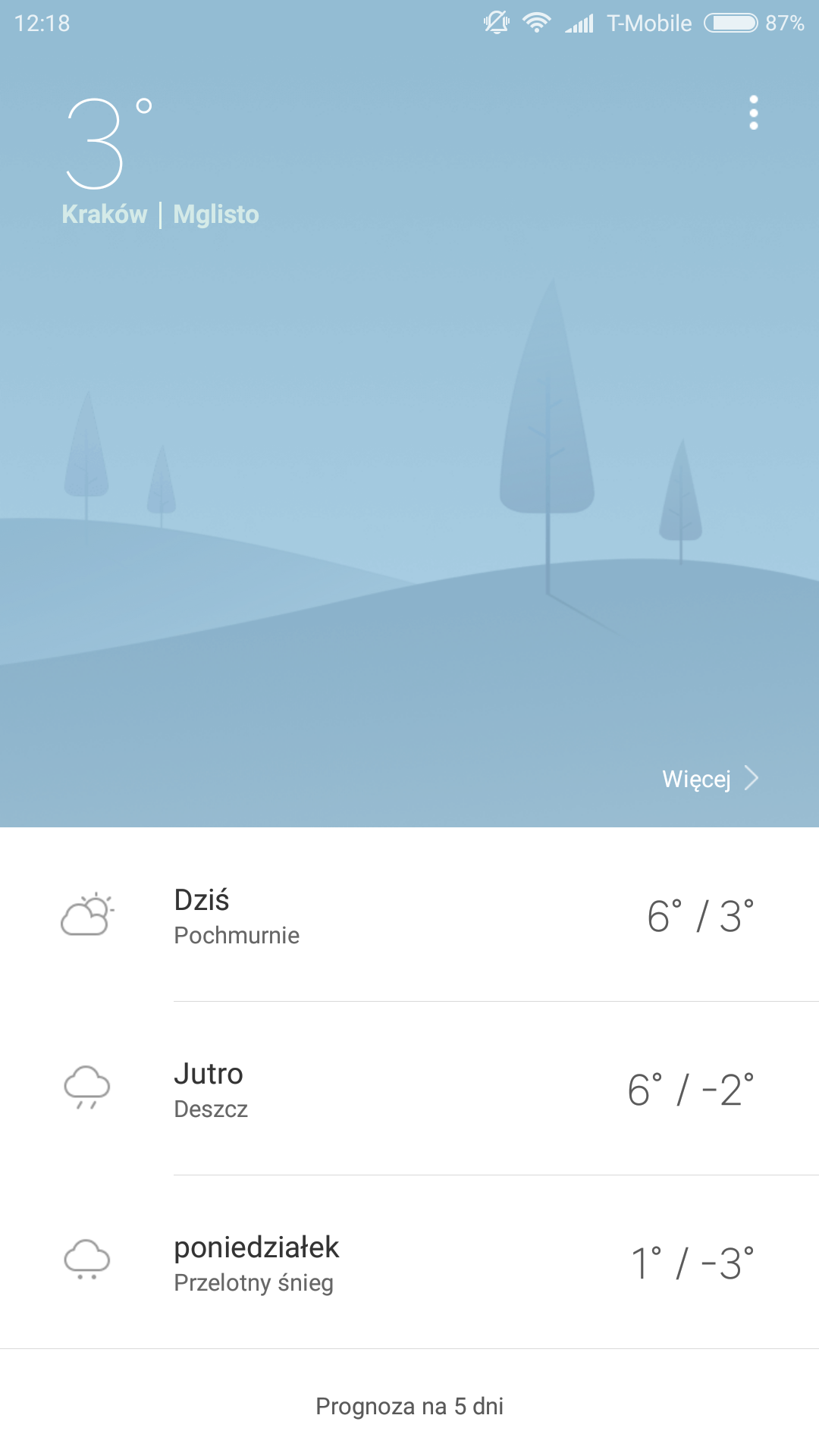
Task: View the poniedziałek Przelotny śnieg forecast
Action: (409, 1263)
